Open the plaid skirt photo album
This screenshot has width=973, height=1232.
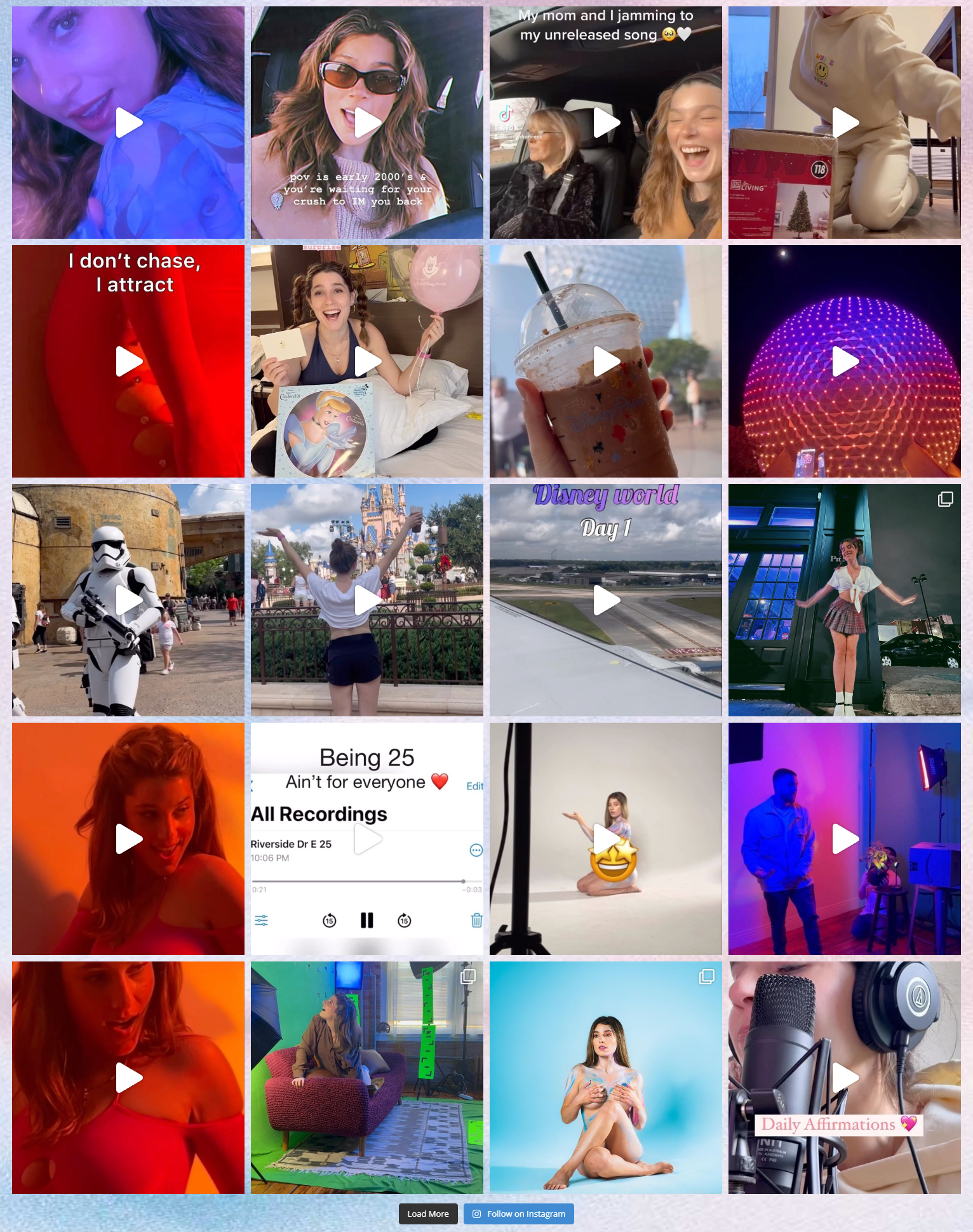845,600
